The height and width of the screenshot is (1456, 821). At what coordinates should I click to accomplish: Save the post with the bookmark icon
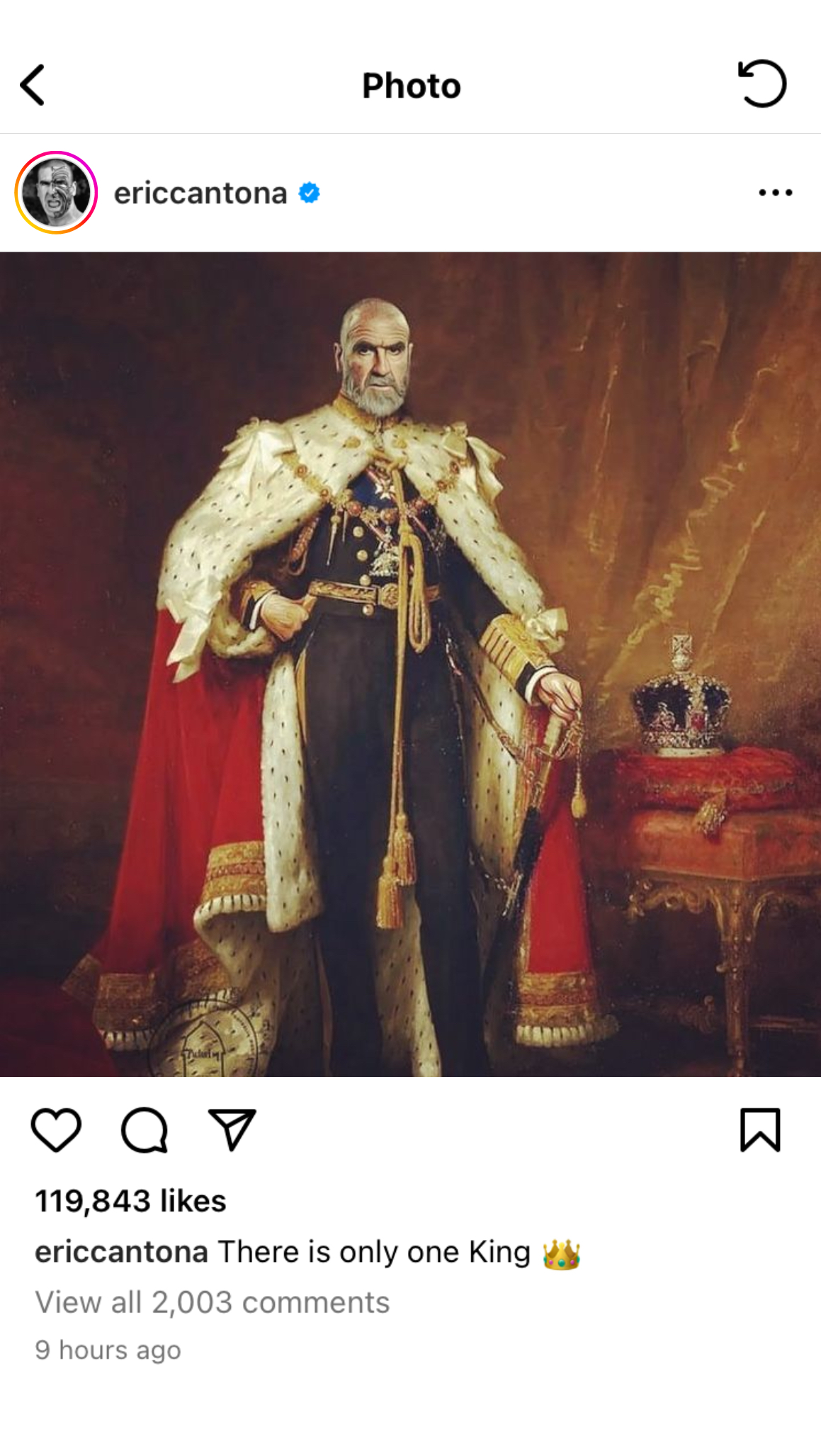[760, 1130]
